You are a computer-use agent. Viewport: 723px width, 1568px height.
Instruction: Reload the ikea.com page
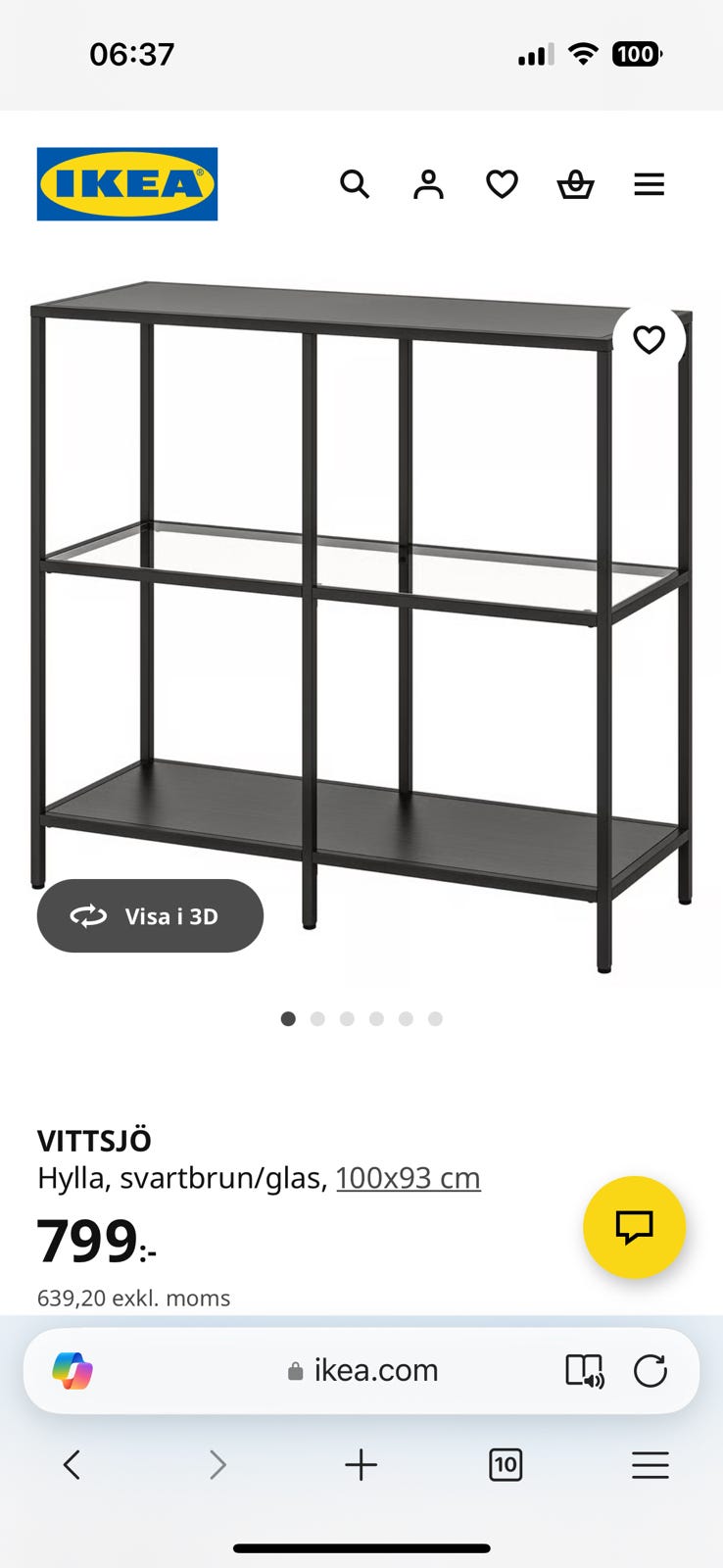pos(651,1370)
